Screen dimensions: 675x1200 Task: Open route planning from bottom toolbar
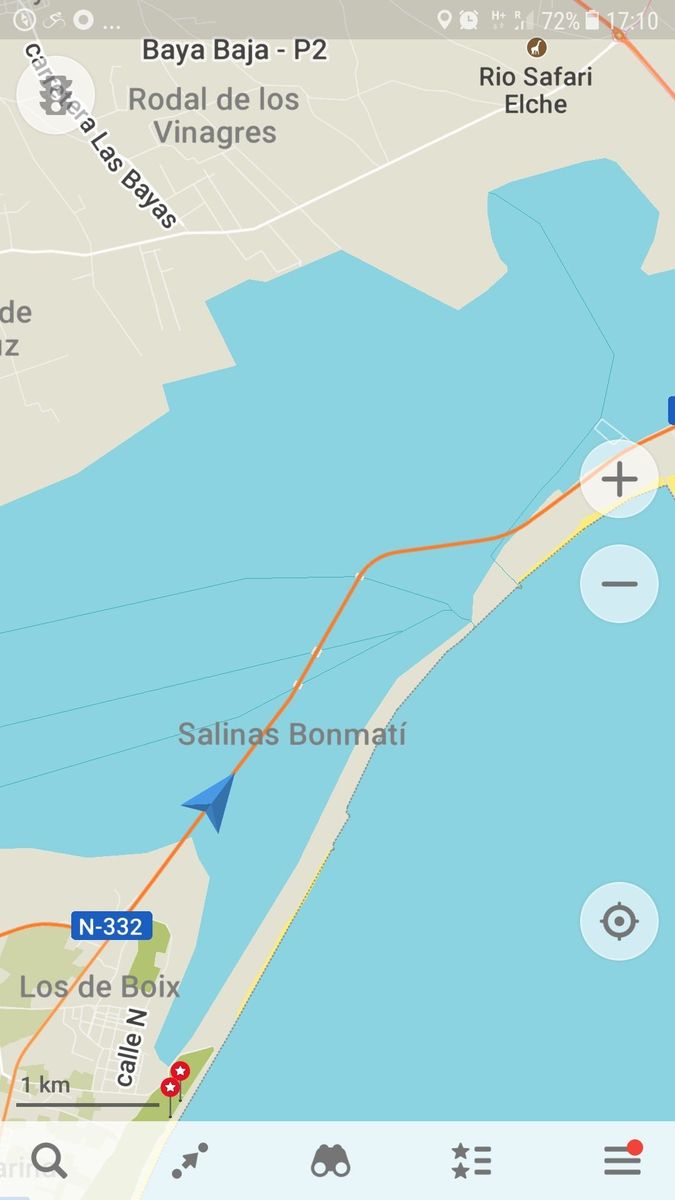tap(189, 1162)
